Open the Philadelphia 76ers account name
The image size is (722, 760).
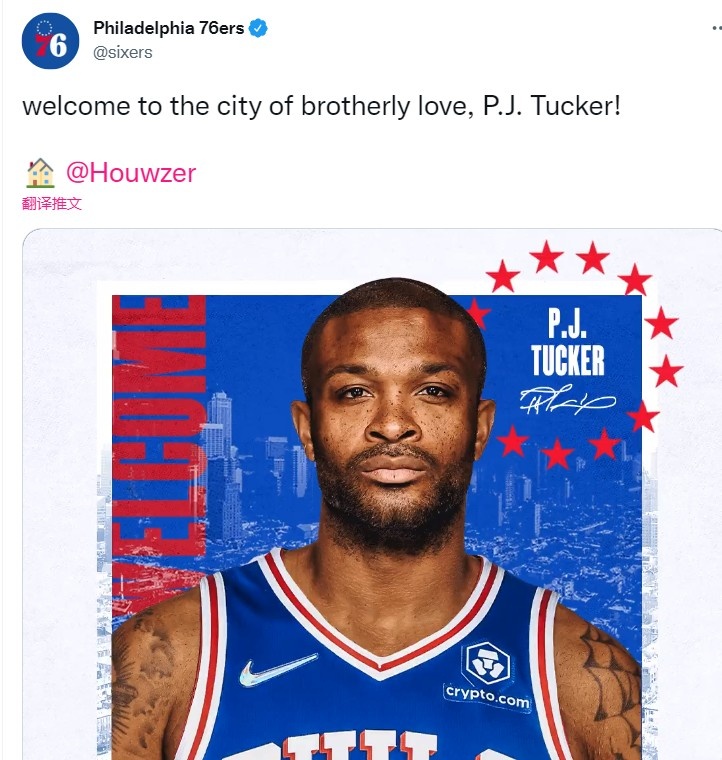point(168,27)
